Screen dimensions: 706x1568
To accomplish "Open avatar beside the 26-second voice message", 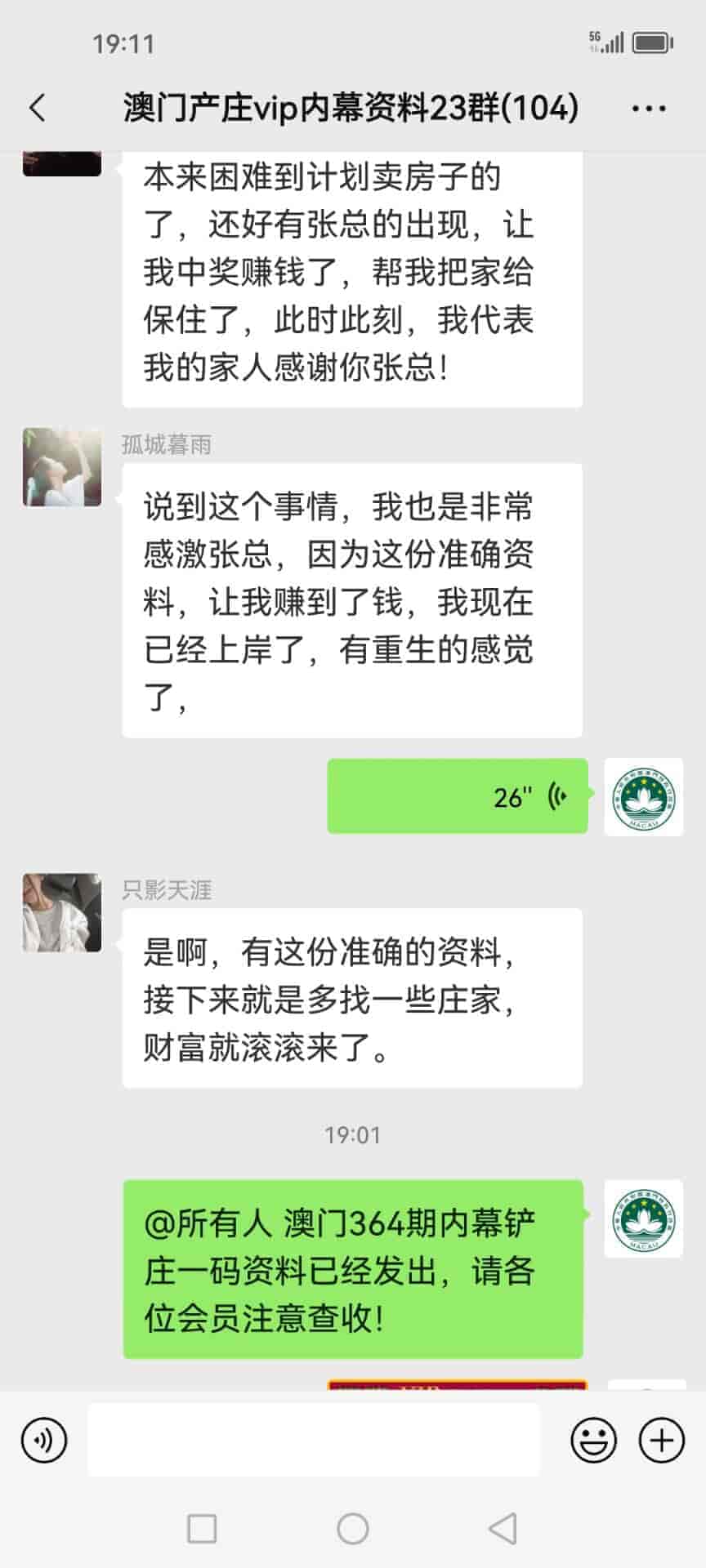I will tap(643, 797).
